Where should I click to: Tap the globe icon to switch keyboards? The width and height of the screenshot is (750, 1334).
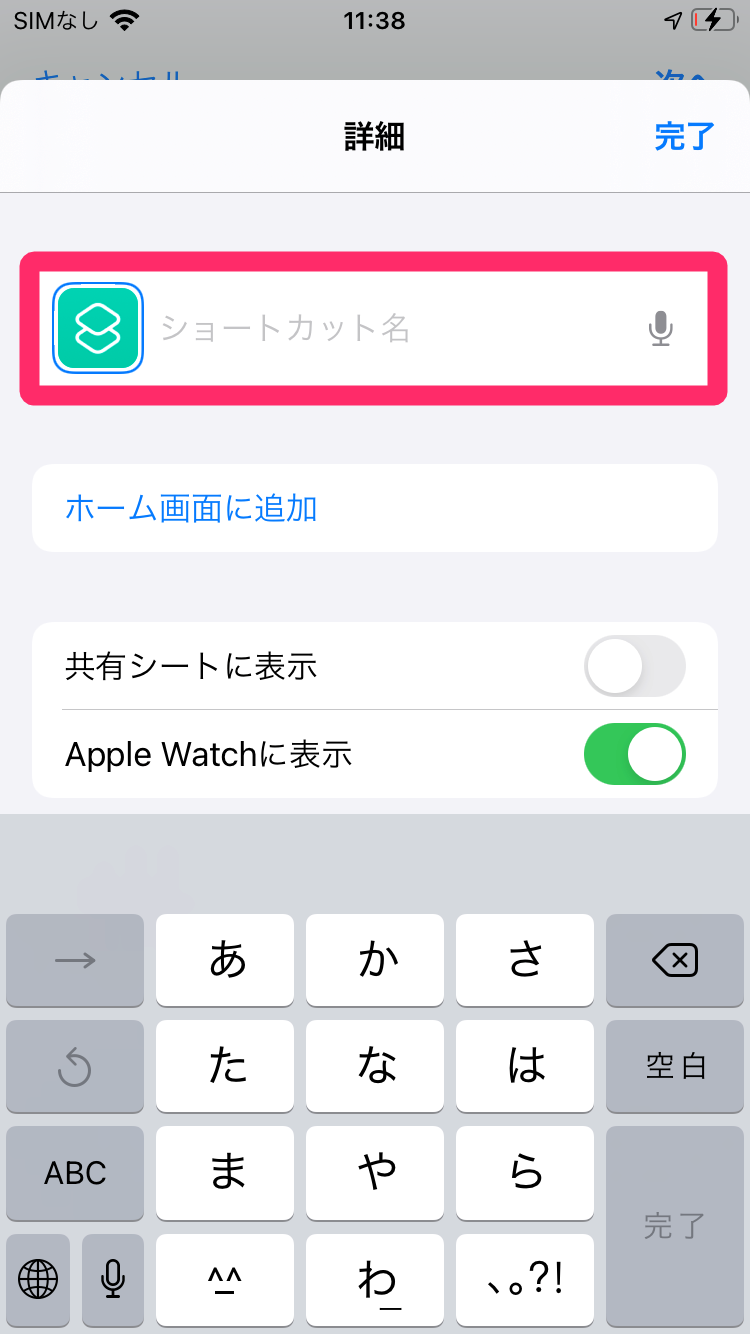tap(37, 1281)
